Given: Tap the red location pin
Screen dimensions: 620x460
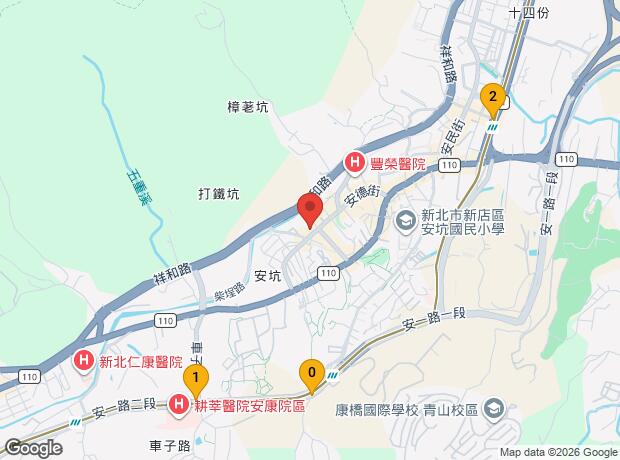Looking at the screenshot, I should coord(309,210).
